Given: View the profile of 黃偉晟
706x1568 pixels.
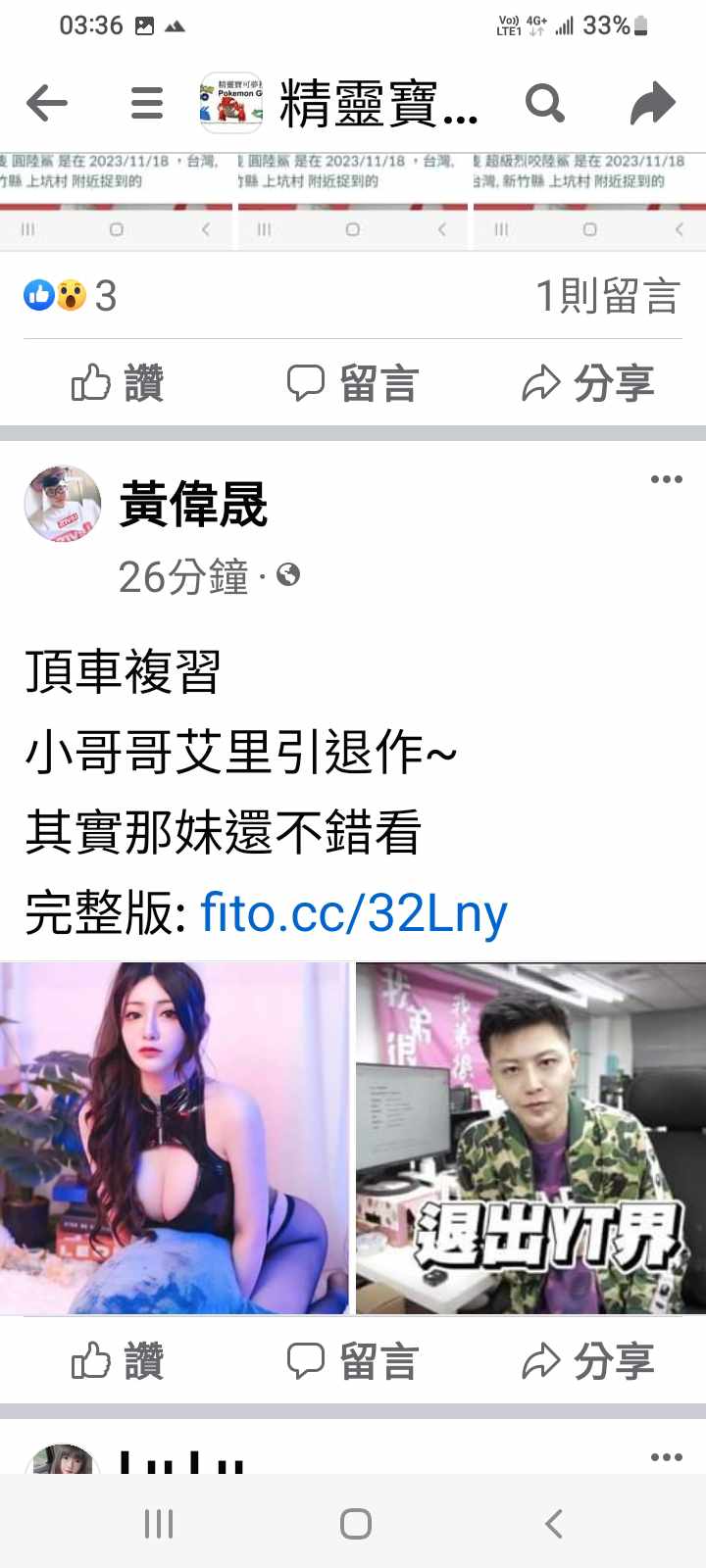Looking at the screenshot, I should 193,505.
